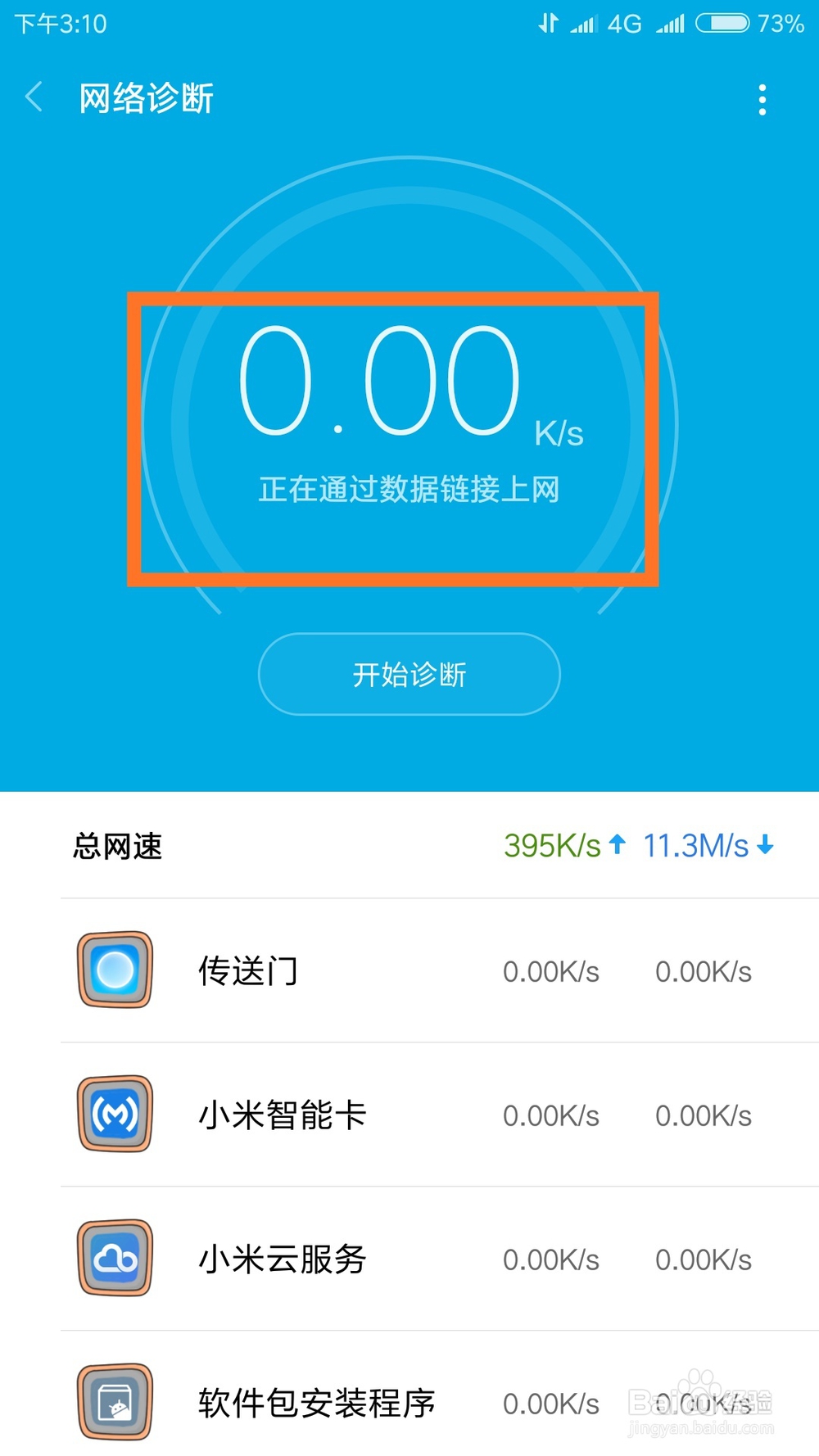Tap the upload speed arrow next to 395K/s
The image size is (819, 1456).
(618, 845)
